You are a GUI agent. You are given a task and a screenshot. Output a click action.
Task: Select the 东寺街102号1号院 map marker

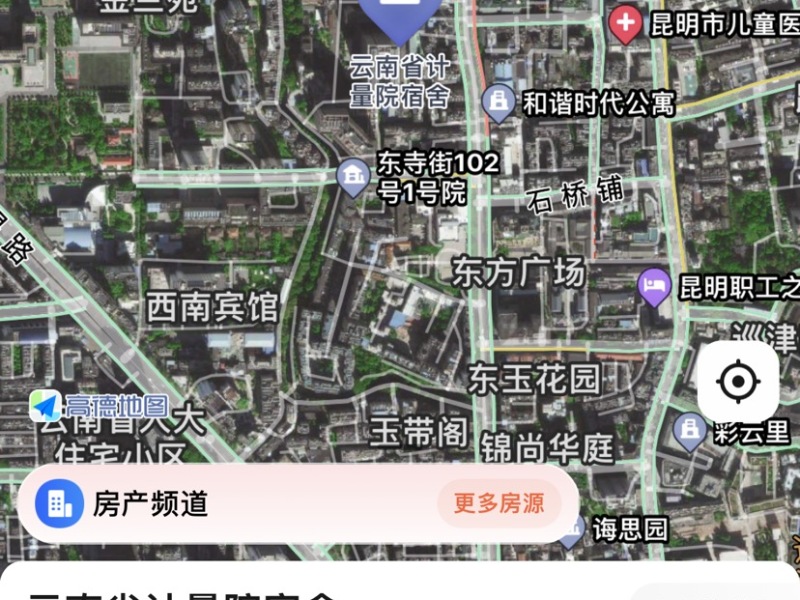pyautogui.click(x=351, y=177)
